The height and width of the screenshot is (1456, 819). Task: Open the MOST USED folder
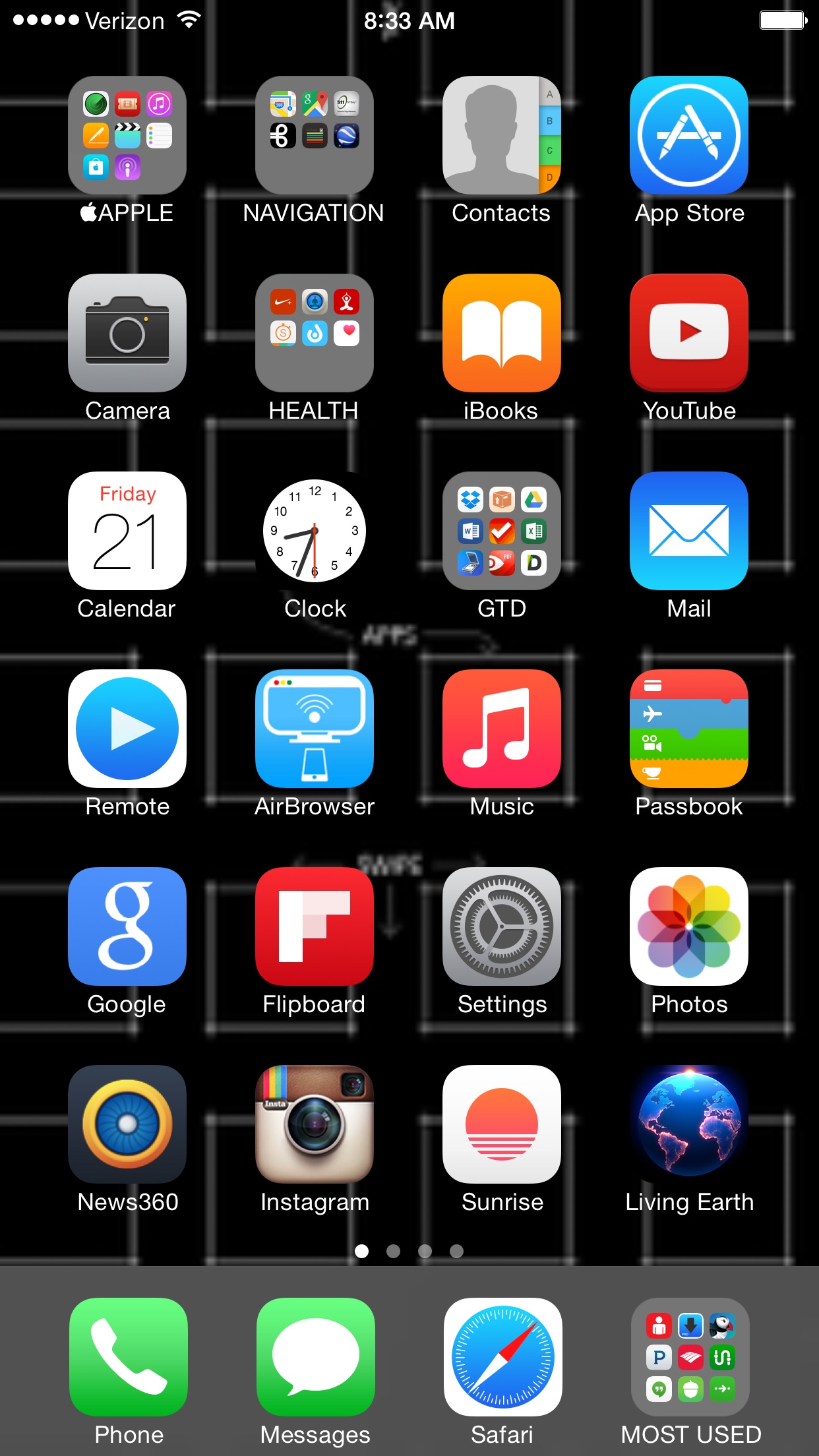click(x=690, y=1357)
